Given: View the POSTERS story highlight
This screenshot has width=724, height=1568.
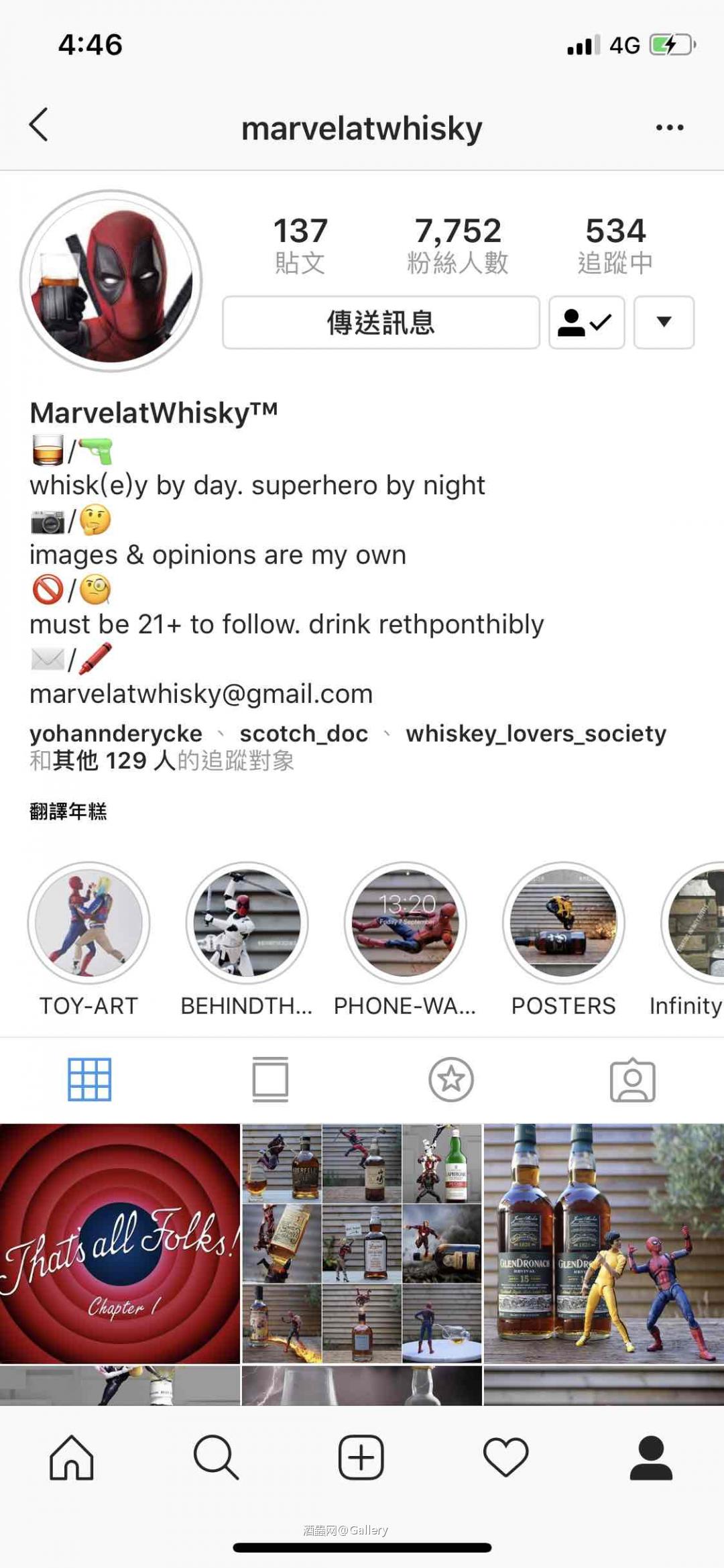Looking at the screenshot, I should click(564, 923).
